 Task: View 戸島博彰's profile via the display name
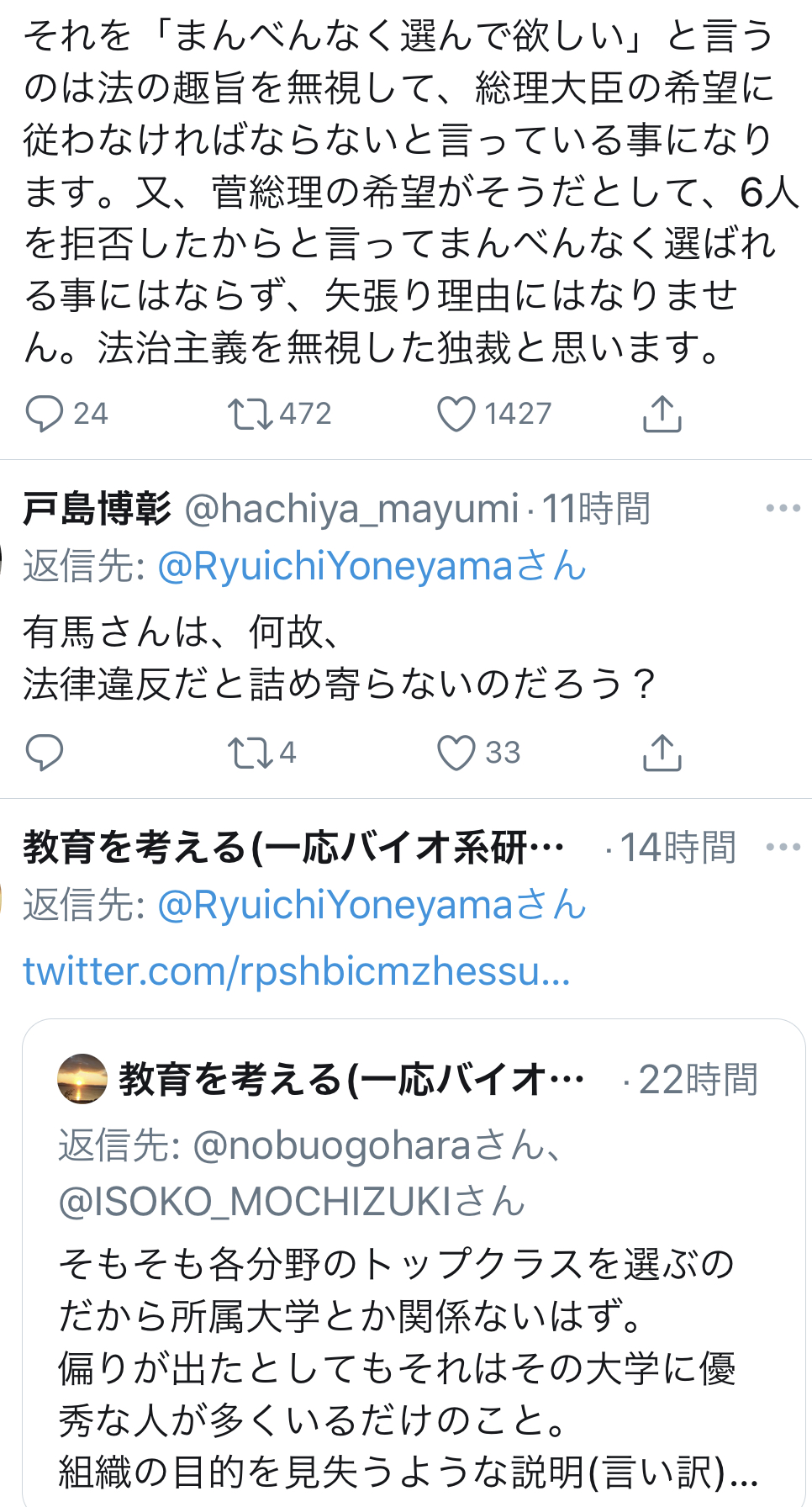(98, 509)
